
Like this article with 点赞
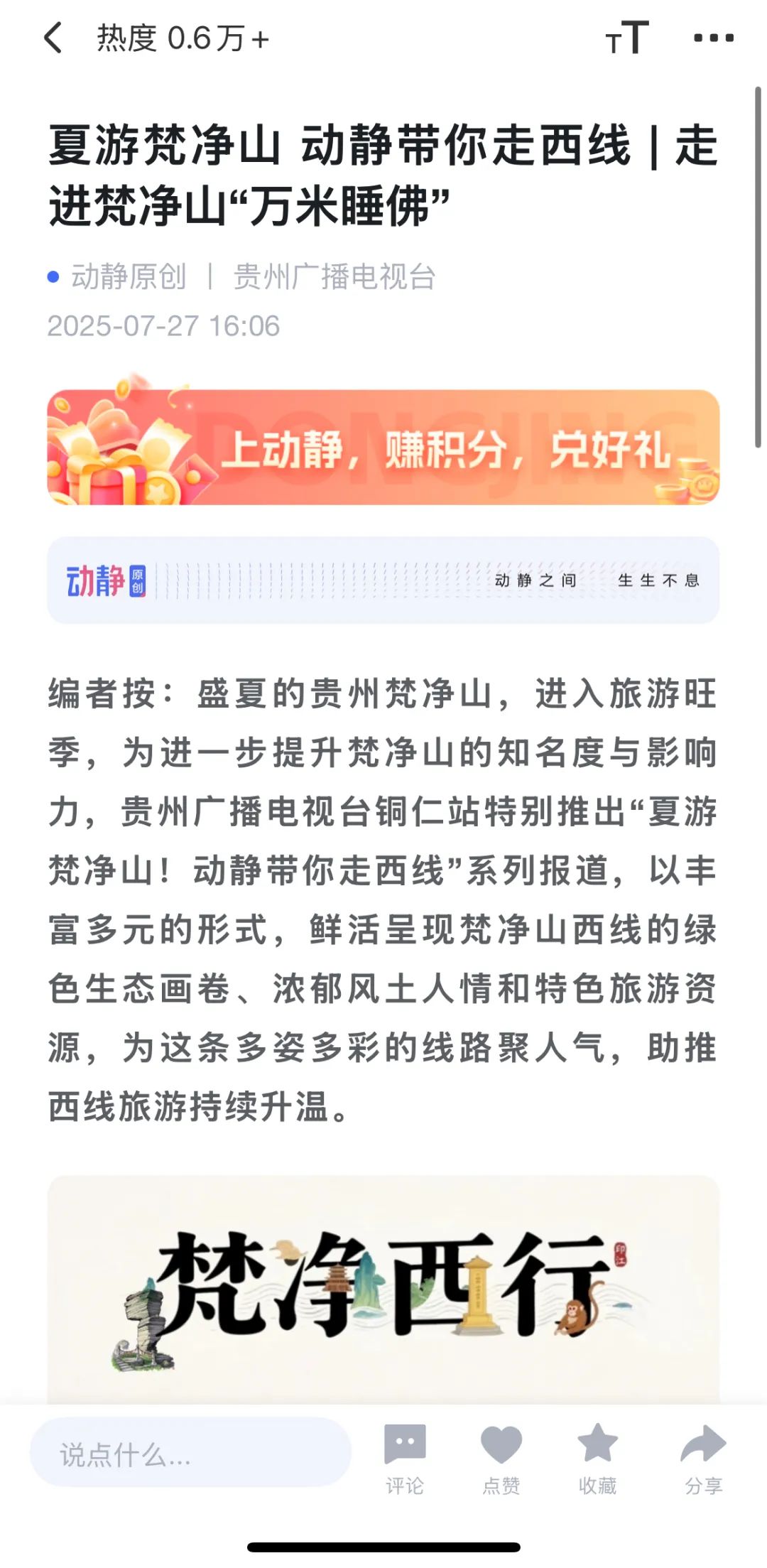[x=501, y=1458]
